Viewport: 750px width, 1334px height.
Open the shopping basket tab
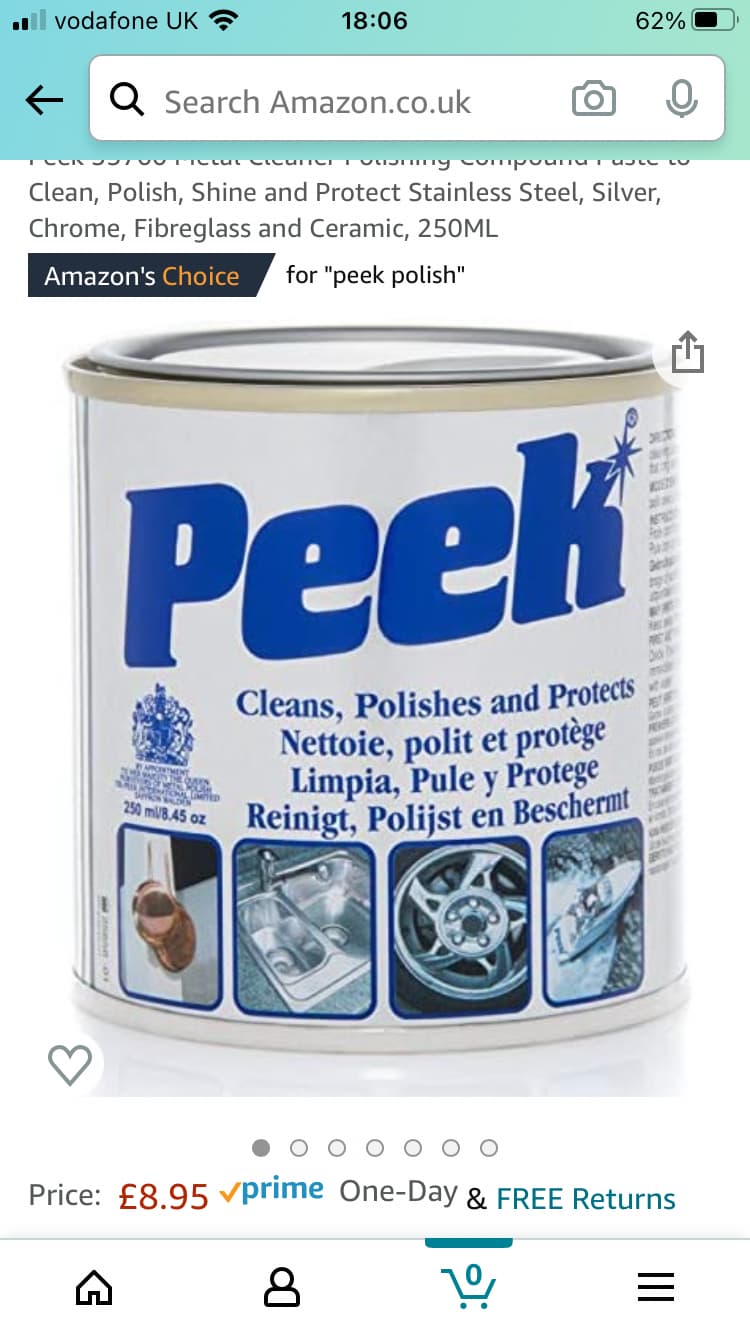468,1284
